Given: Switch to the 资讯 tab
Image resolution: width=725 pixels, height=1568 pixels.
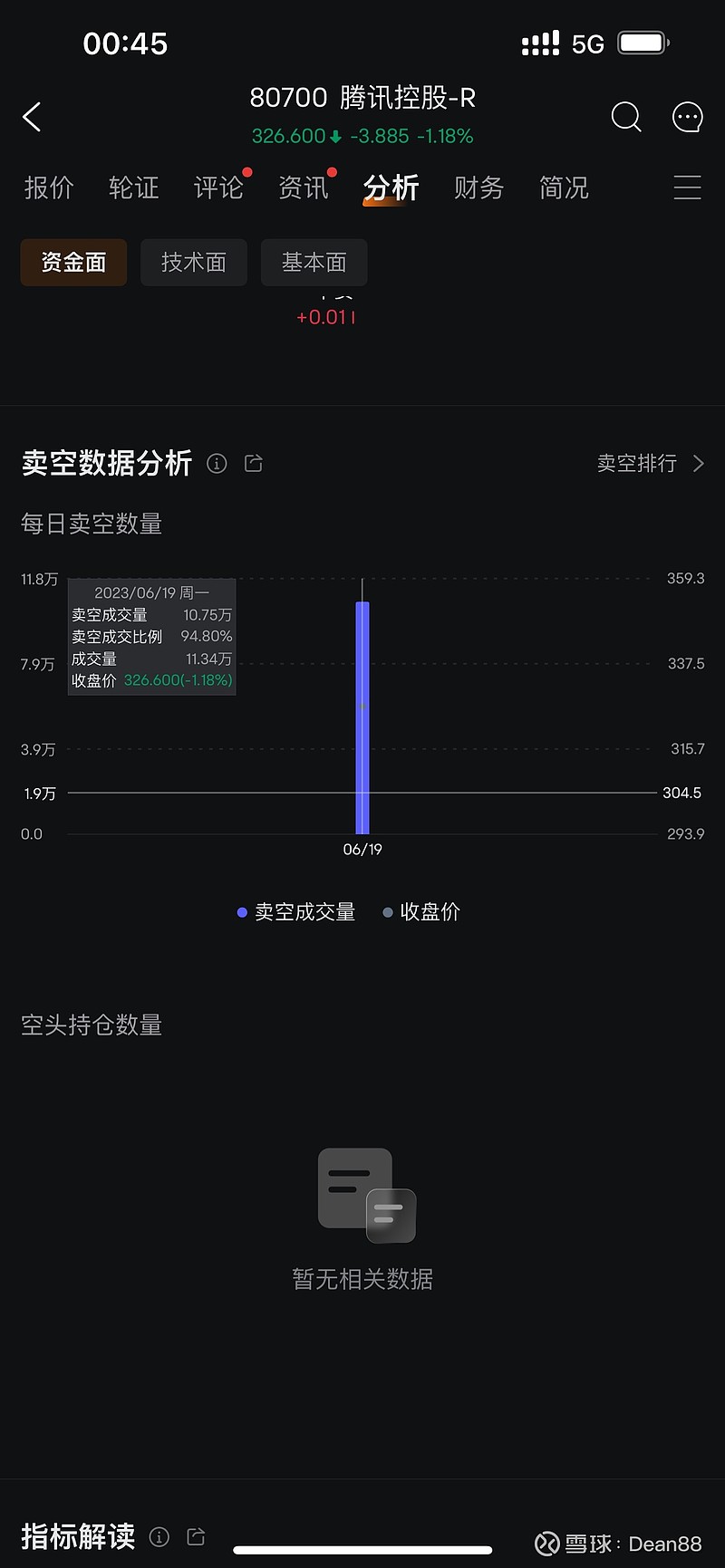Looking at the screenshot, I should point(304,188).
